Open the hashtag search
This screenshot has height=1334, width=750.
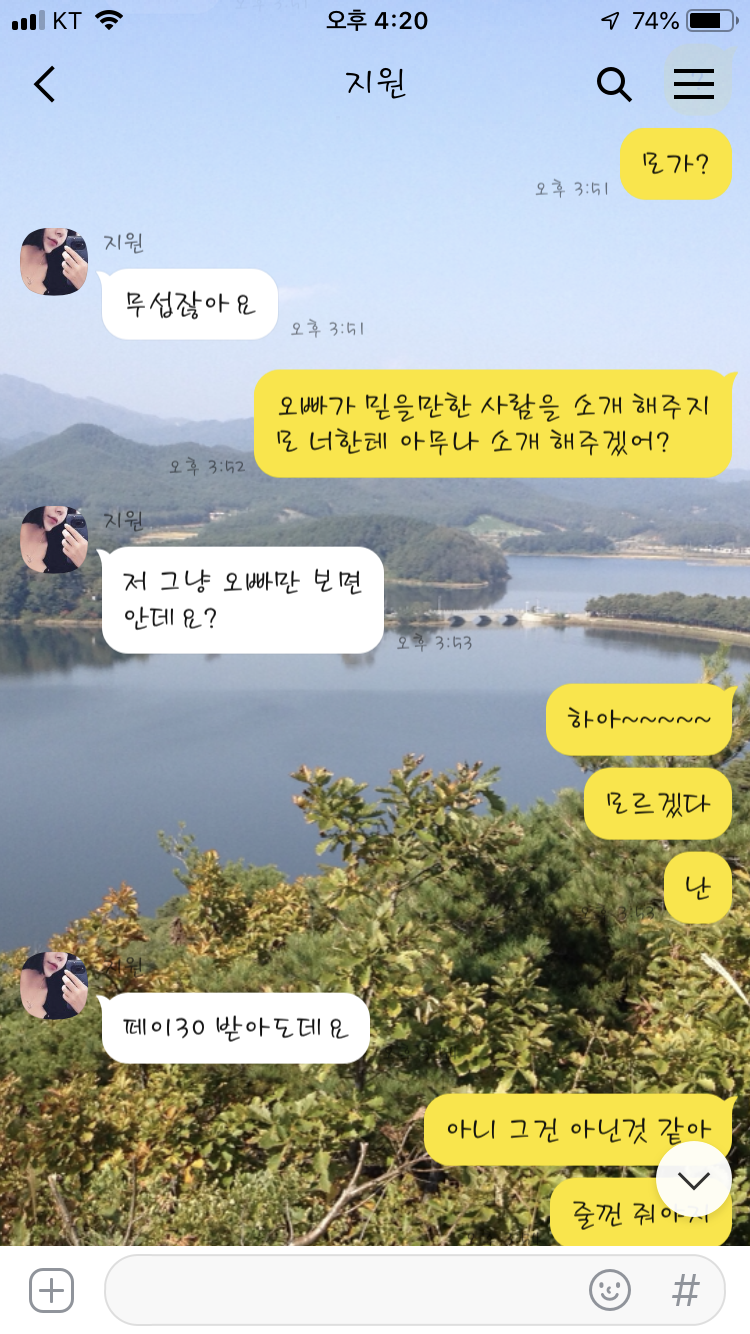pyautogui.click(x=686, y=1290)
